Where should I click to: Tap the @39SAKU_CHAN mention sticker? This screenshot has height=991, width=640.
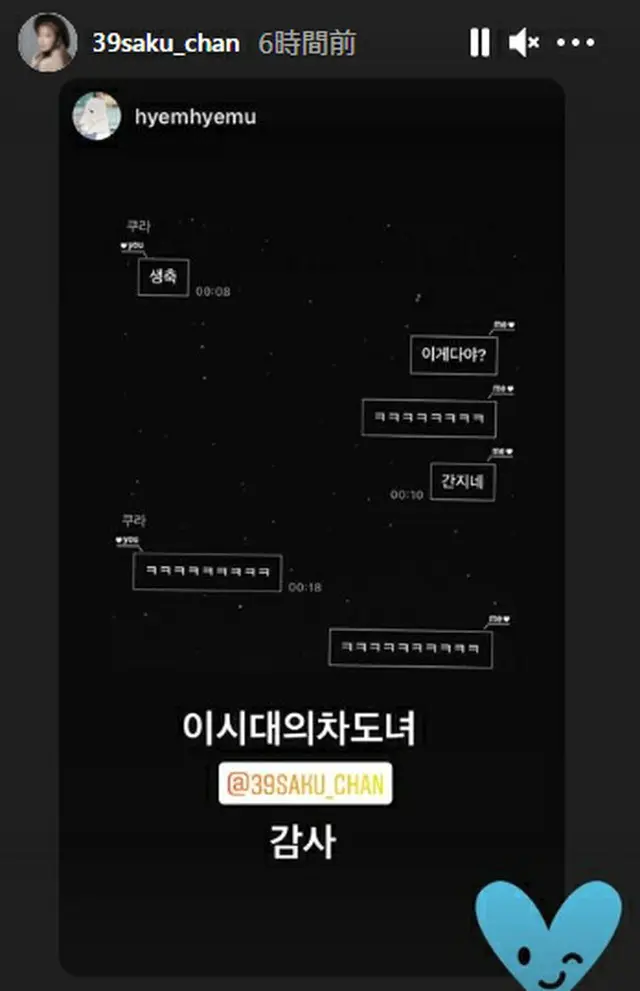(306, 785)
